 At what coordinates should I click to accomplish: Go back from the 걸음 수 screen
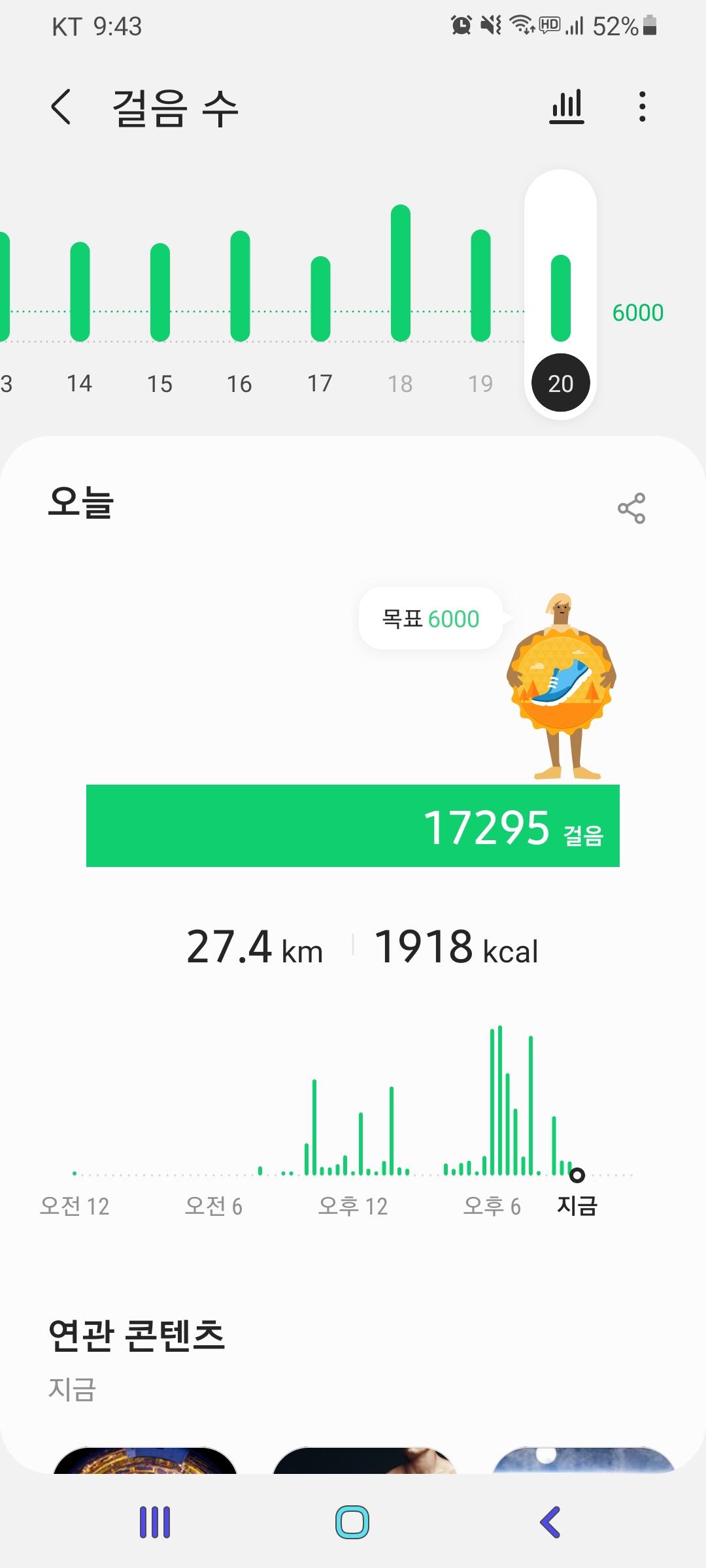[61, 107]
